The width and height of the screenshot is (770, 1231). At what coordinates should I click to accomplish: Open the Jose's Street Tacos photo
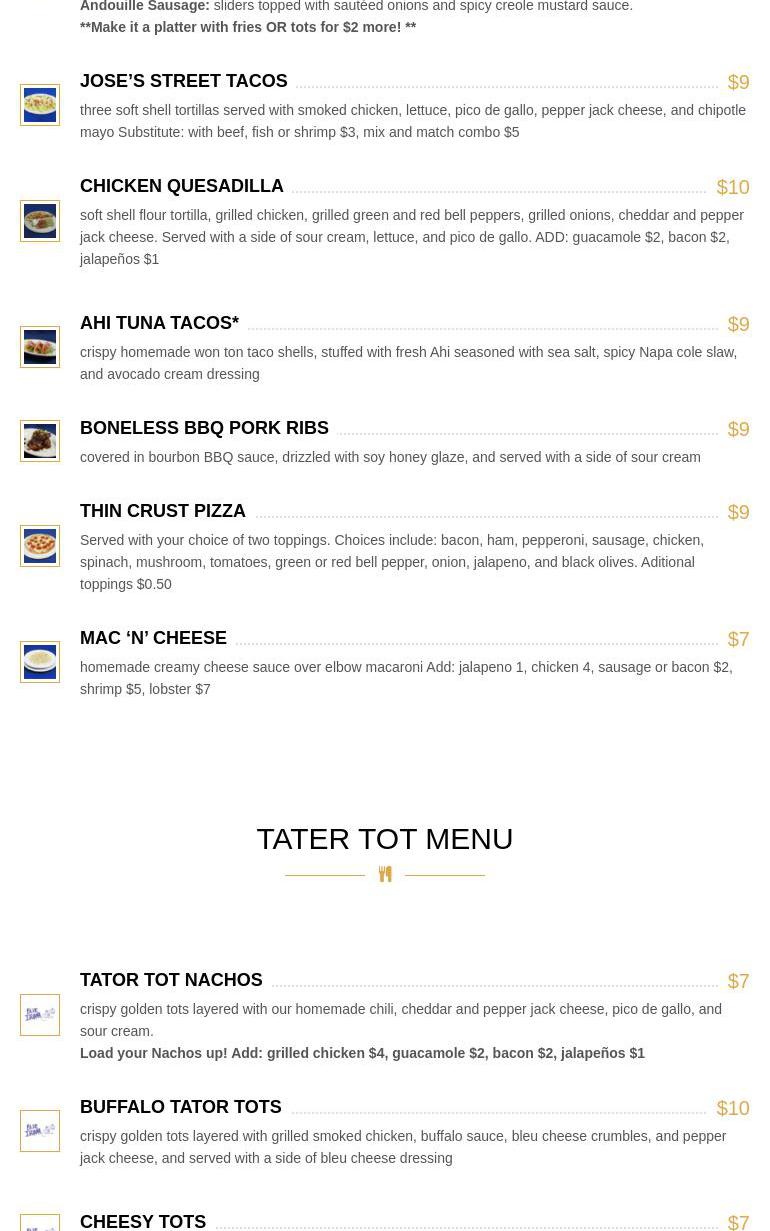coord(40,105)
